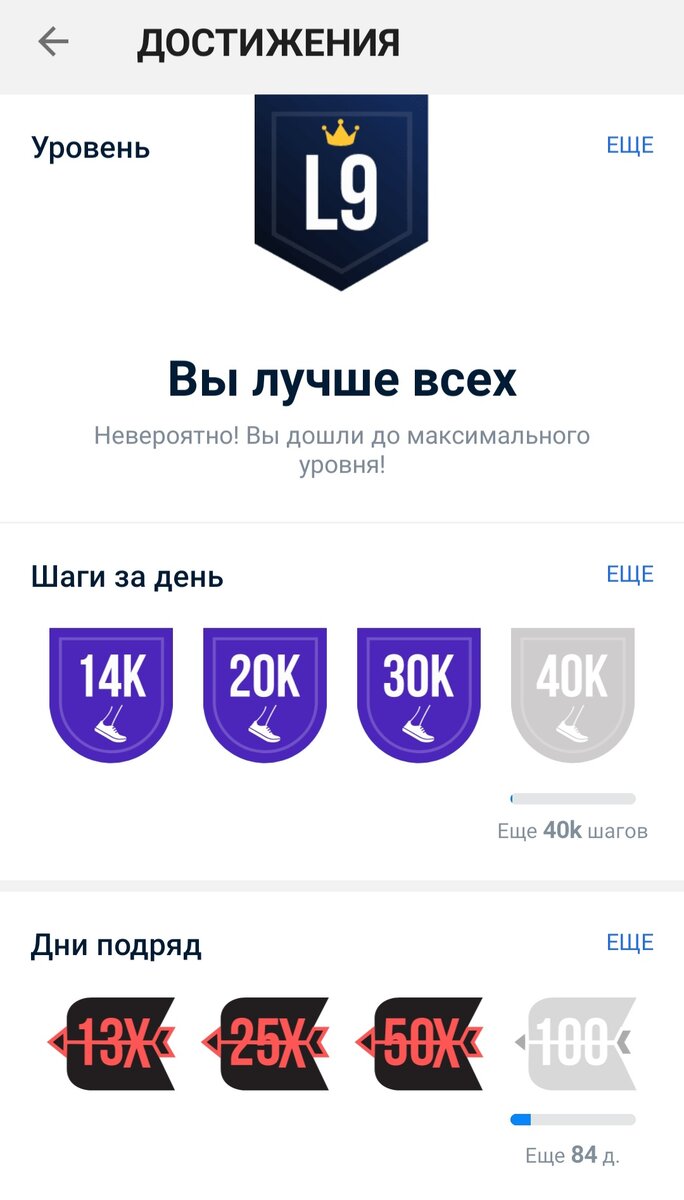Open the 20K steps badge
The image size is (684, 1200).
[265, 694]
